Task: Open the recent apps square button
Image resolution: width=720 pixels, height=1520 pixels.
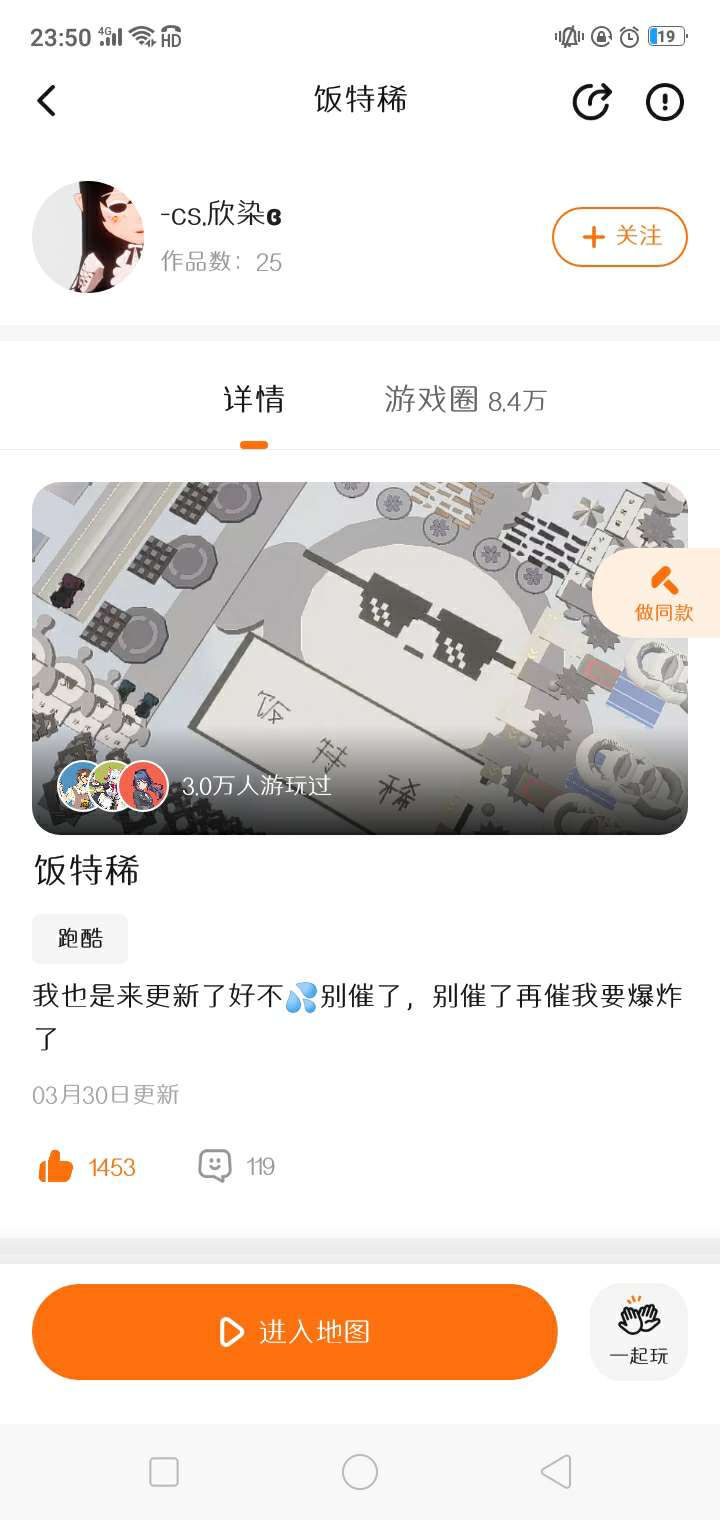Action: point(164,1472)
